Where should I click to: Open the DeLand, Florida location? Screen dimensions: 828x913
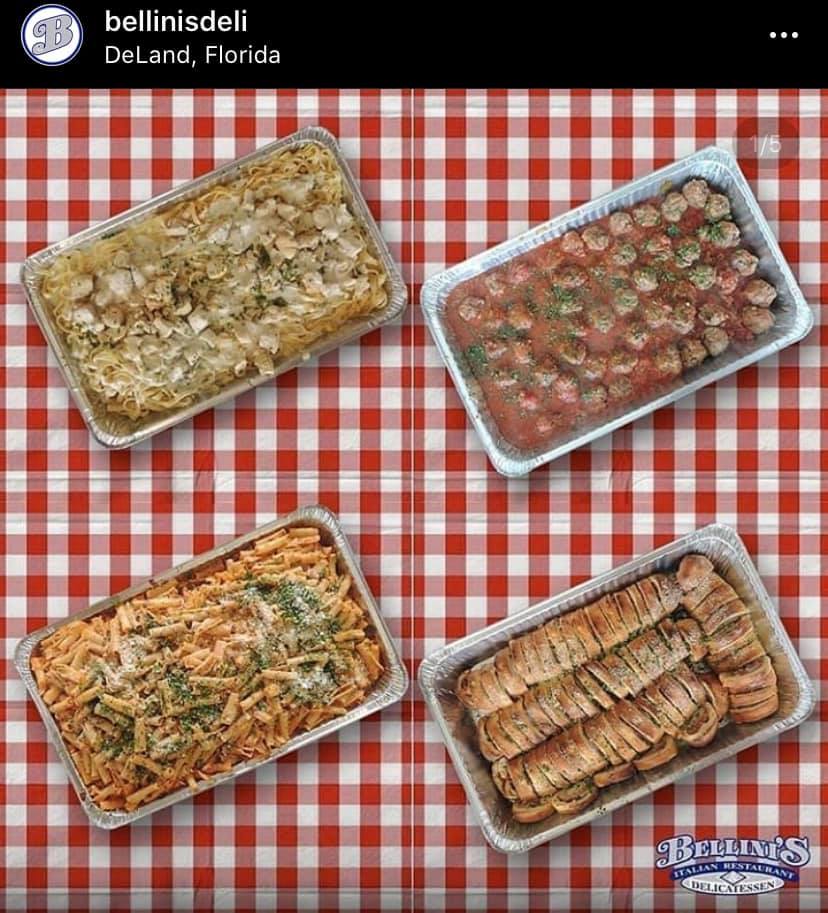coord(192,55)
